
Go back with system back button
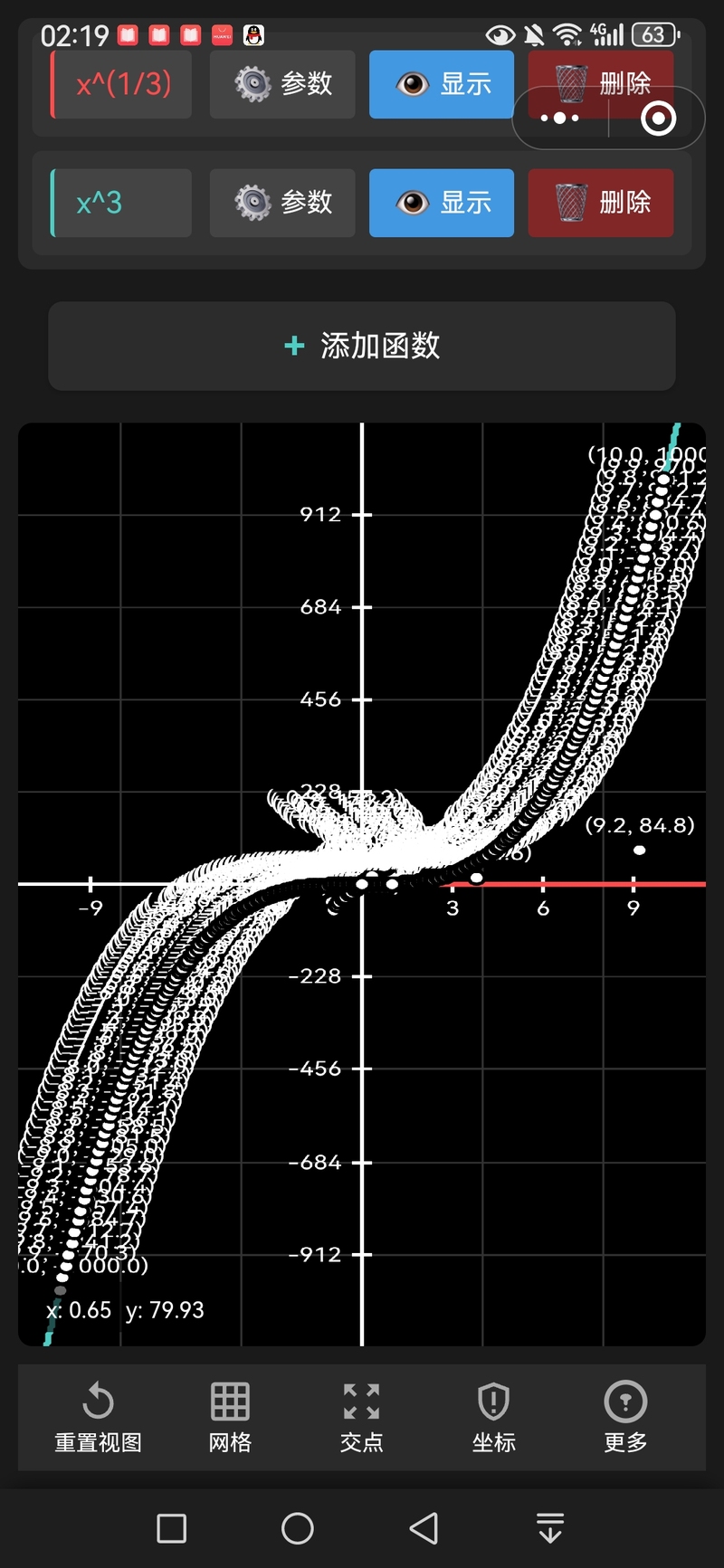pos(424,1528)
